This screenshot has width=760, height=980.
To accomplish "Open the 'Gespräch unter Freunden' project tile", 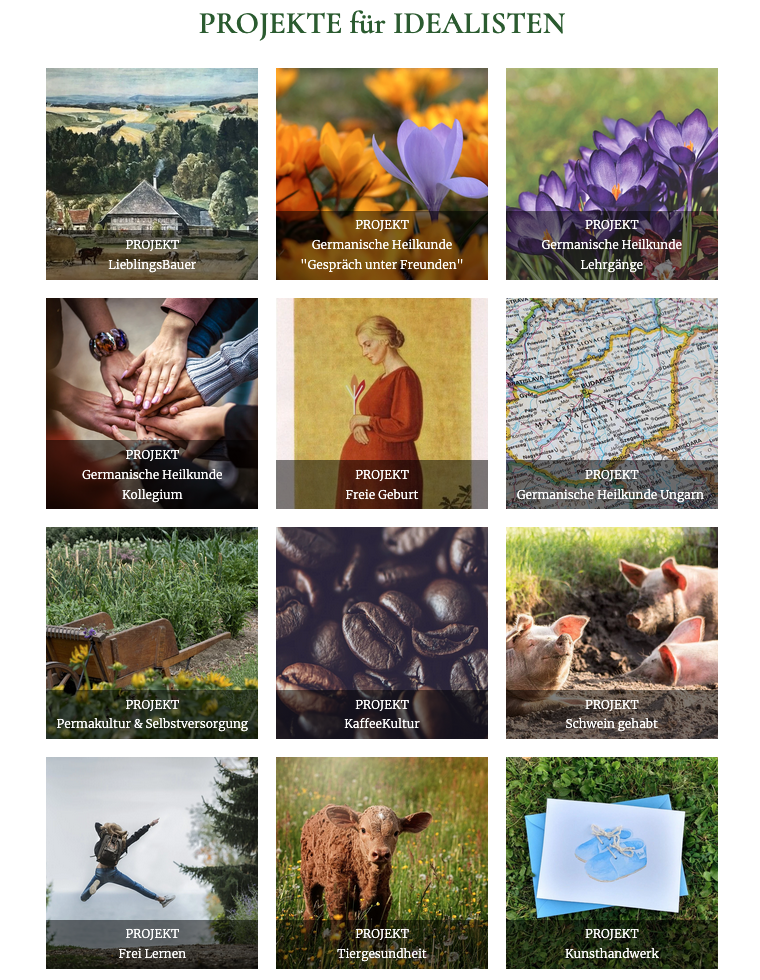I will point(382,174).
